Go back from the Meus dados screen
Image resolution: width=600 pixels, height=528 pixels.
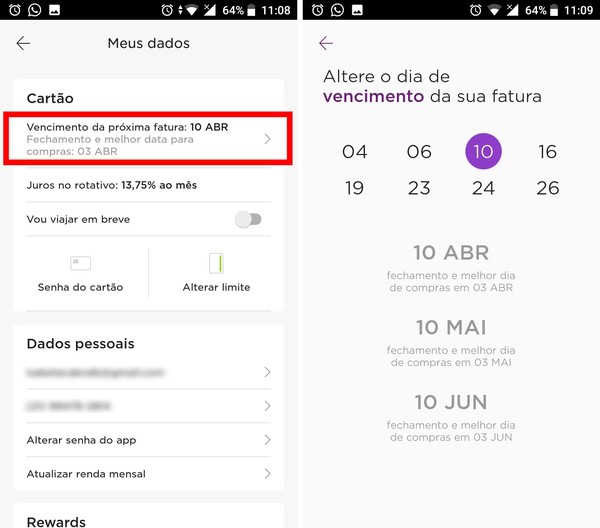point(23,43)
